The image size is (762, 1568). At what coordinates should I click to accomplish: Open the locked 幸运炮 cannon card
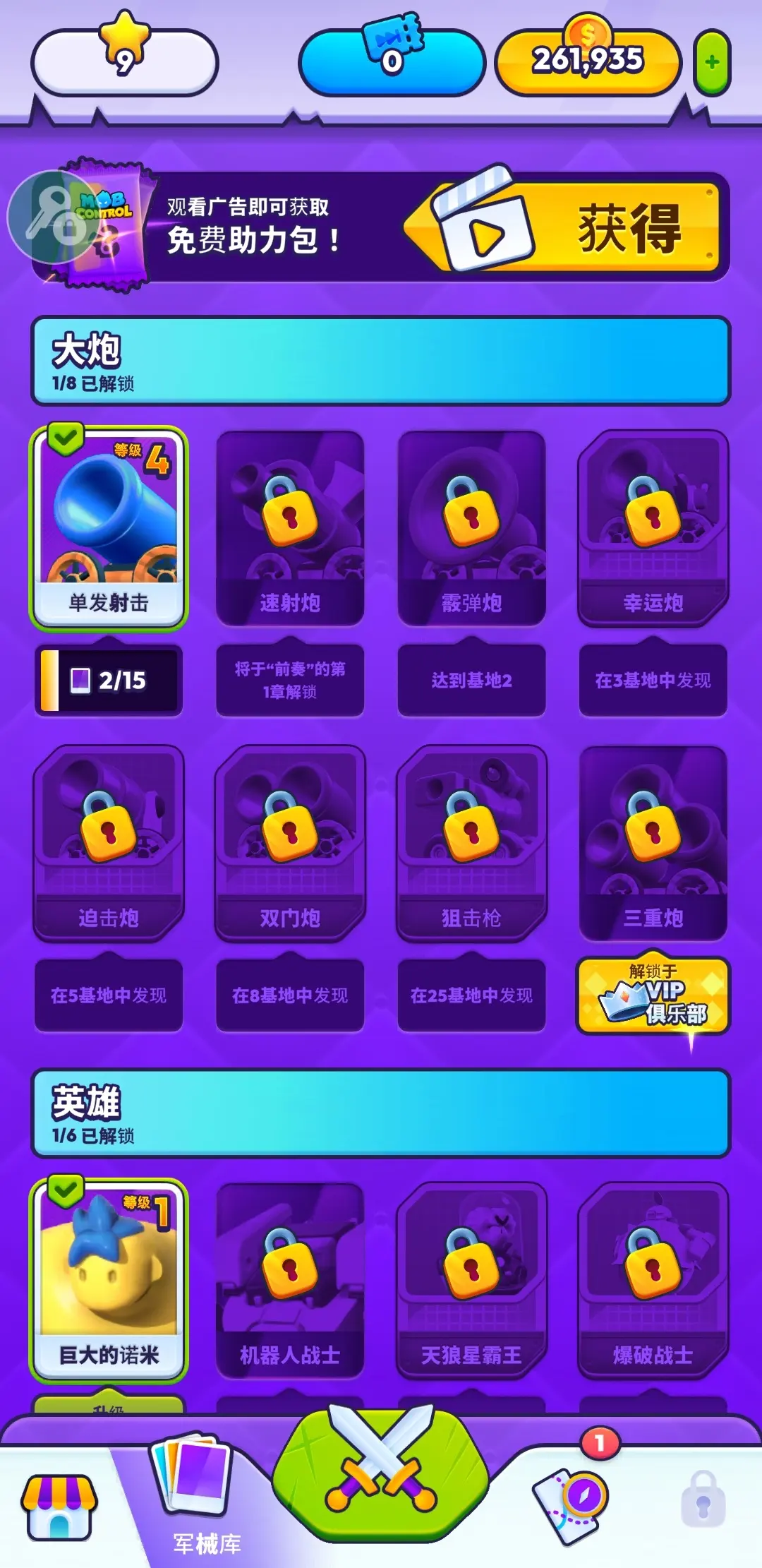point(653,527)
